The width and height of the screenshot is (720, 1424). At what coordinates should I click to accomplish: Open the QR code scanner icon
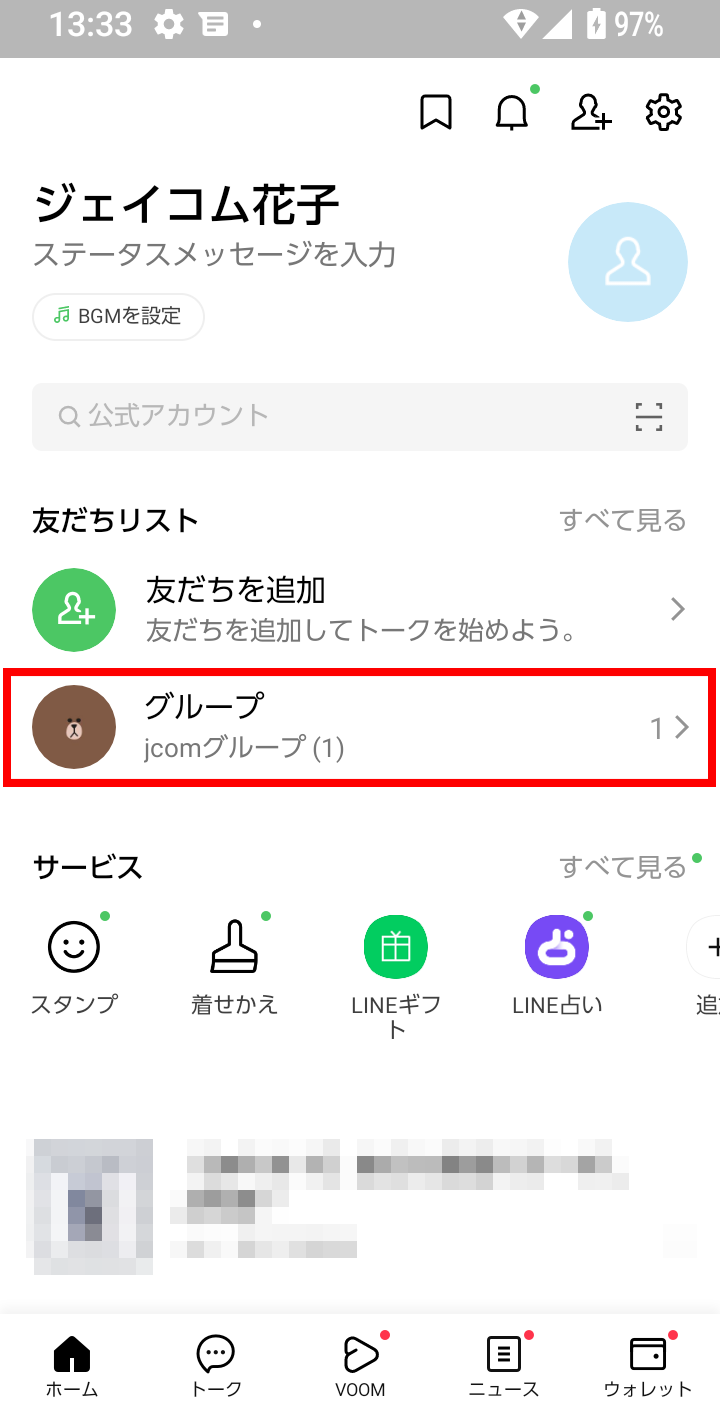tap(649, 416)
